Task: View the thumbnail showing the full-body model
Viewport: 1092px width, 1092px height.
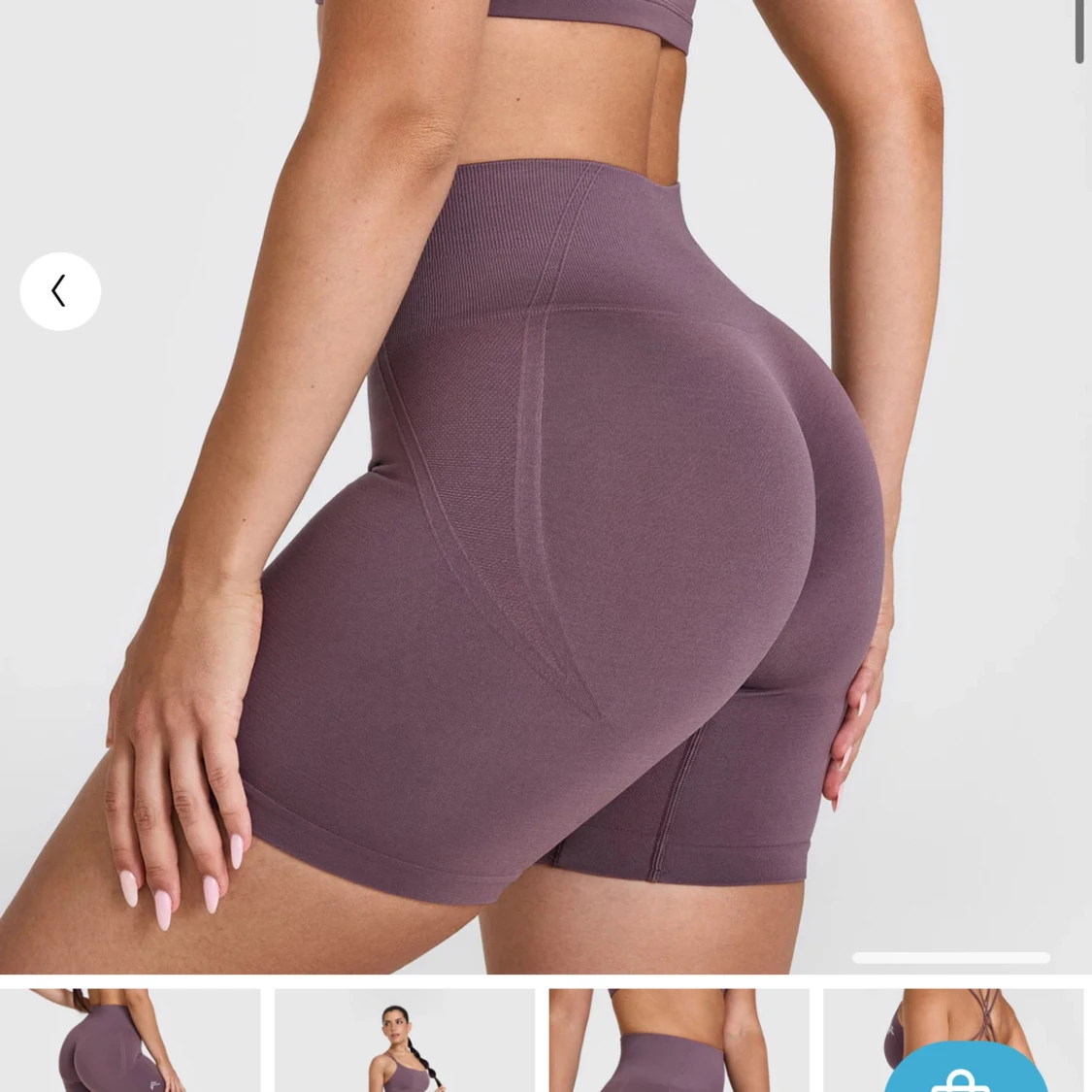Action: (404, 1041)
